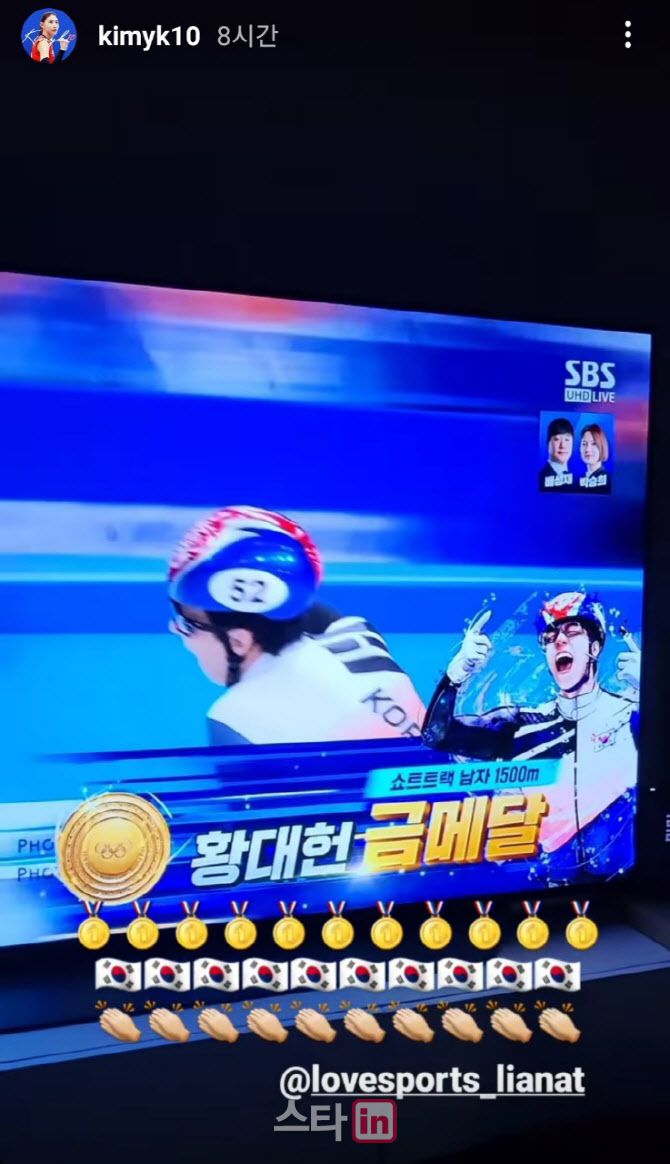Viewport: 670px width, 1164px height.
Task: Open the story overflow menu
Action: click(x=628, y=36)
